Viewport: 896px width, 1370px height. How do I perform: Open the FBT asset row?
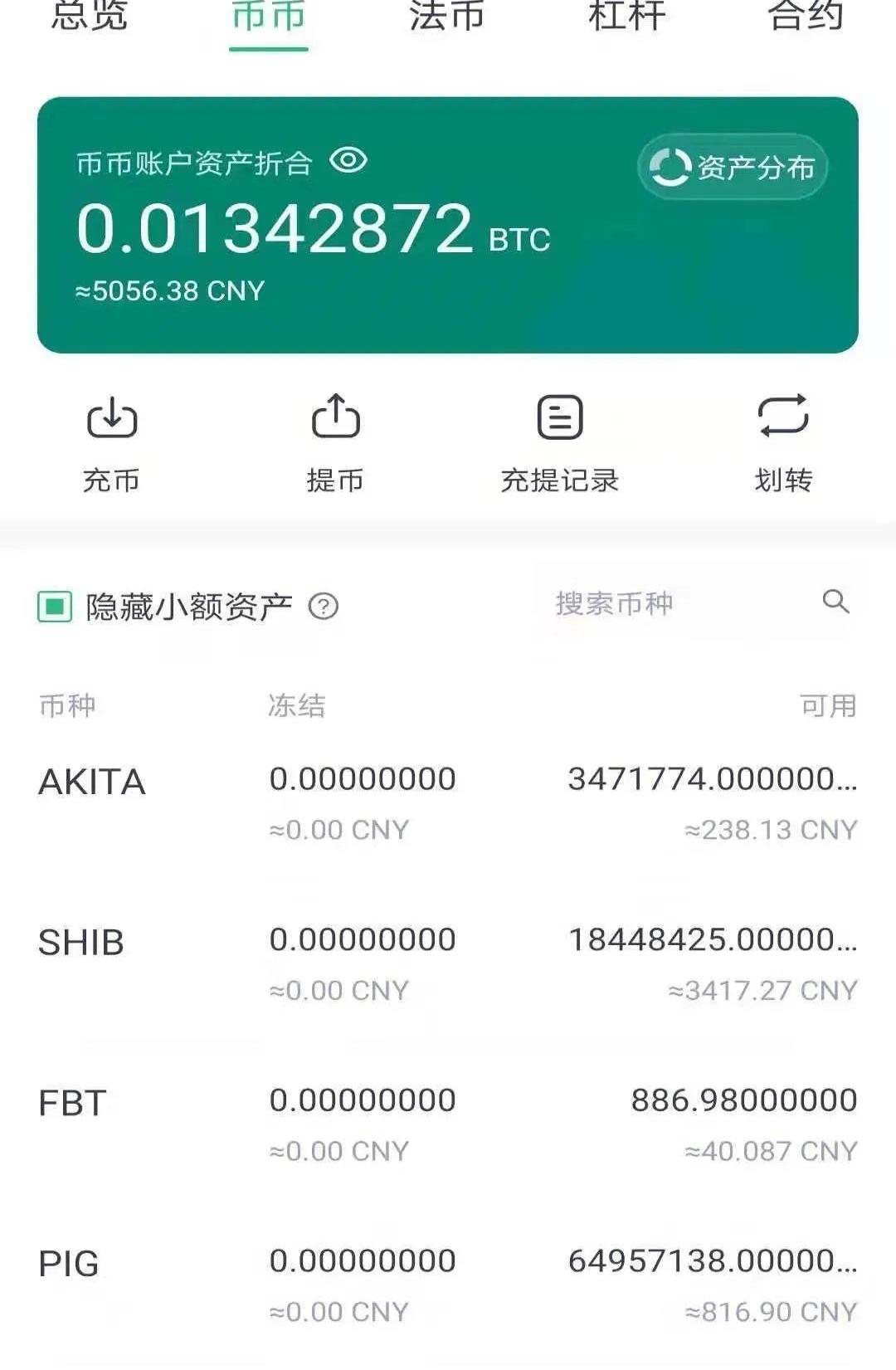(x=448, y=1124)
